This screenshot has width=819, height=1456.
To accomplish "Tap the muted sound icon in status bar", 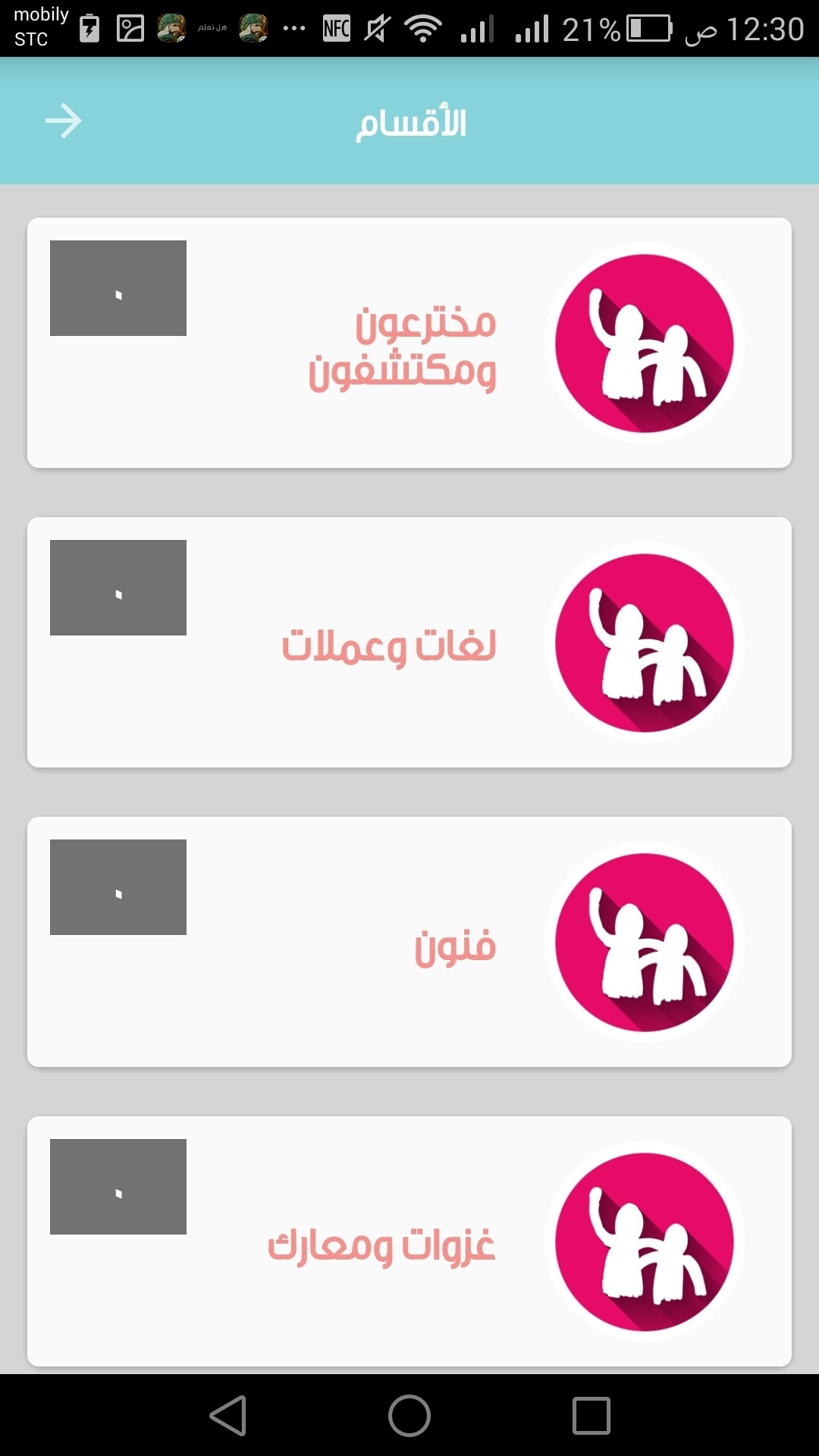I will tap(377, 27).
